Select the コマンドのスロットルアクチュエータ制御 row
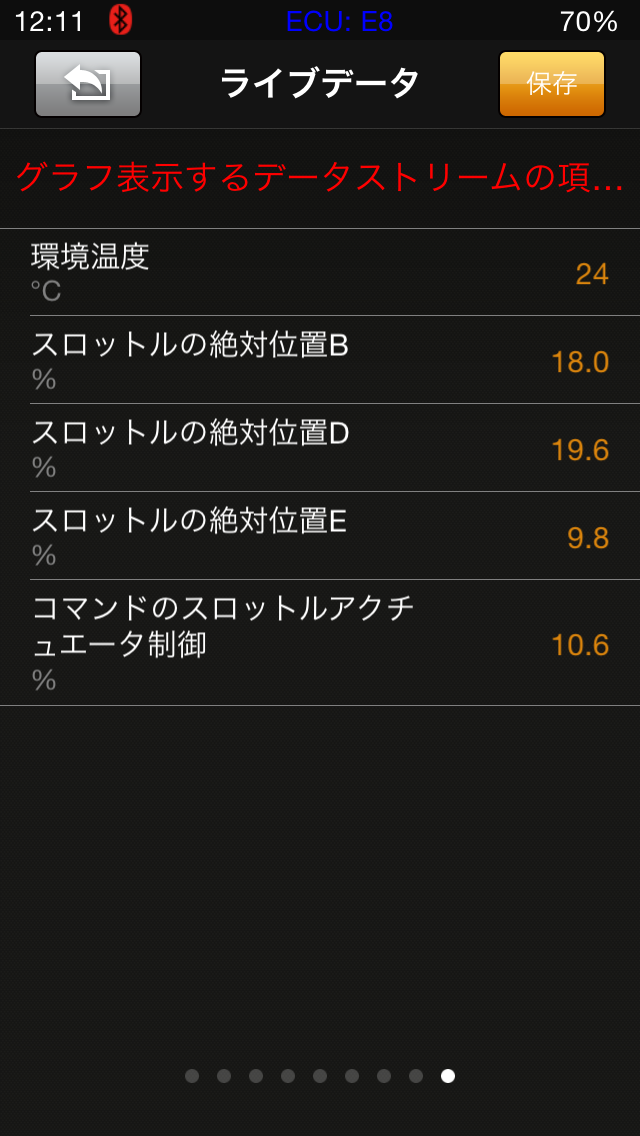The image size is (640, 1136). [320, 643]
